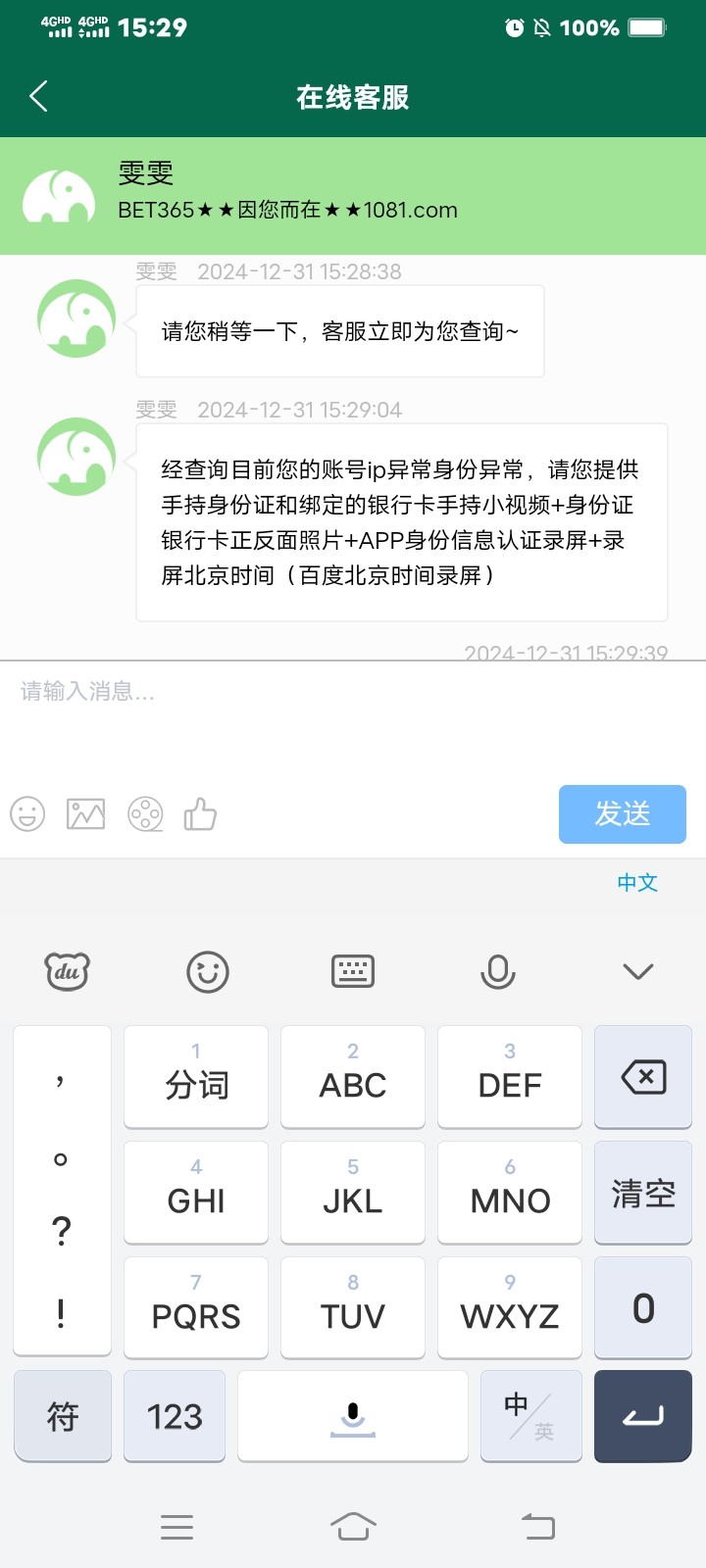The image size is (706, 1568).
Task: Tap the 清空 clear key
Action: coord(642,1193)
